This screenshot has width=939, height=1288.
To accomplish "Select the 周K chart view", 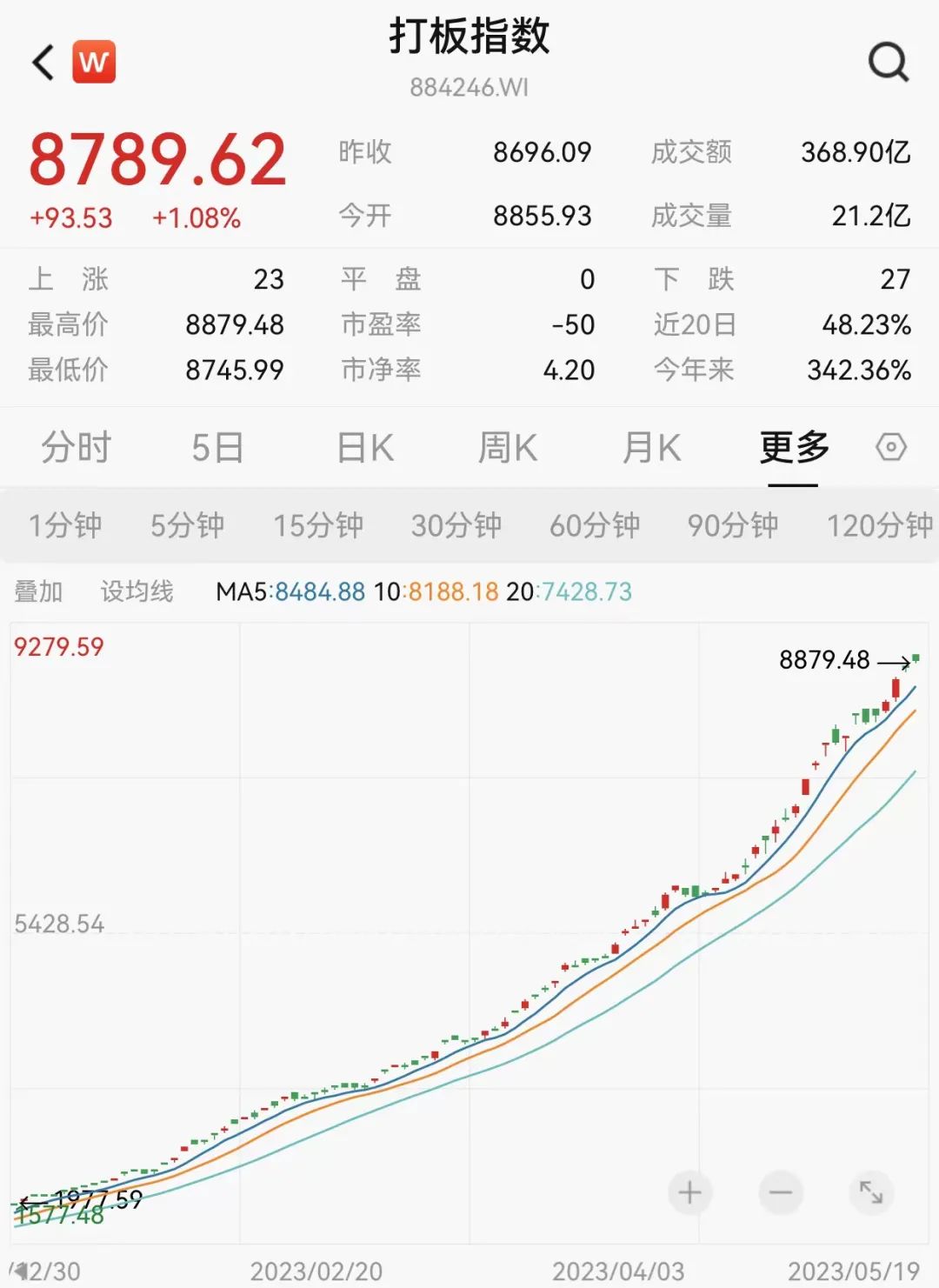I will tap(505, 447).
